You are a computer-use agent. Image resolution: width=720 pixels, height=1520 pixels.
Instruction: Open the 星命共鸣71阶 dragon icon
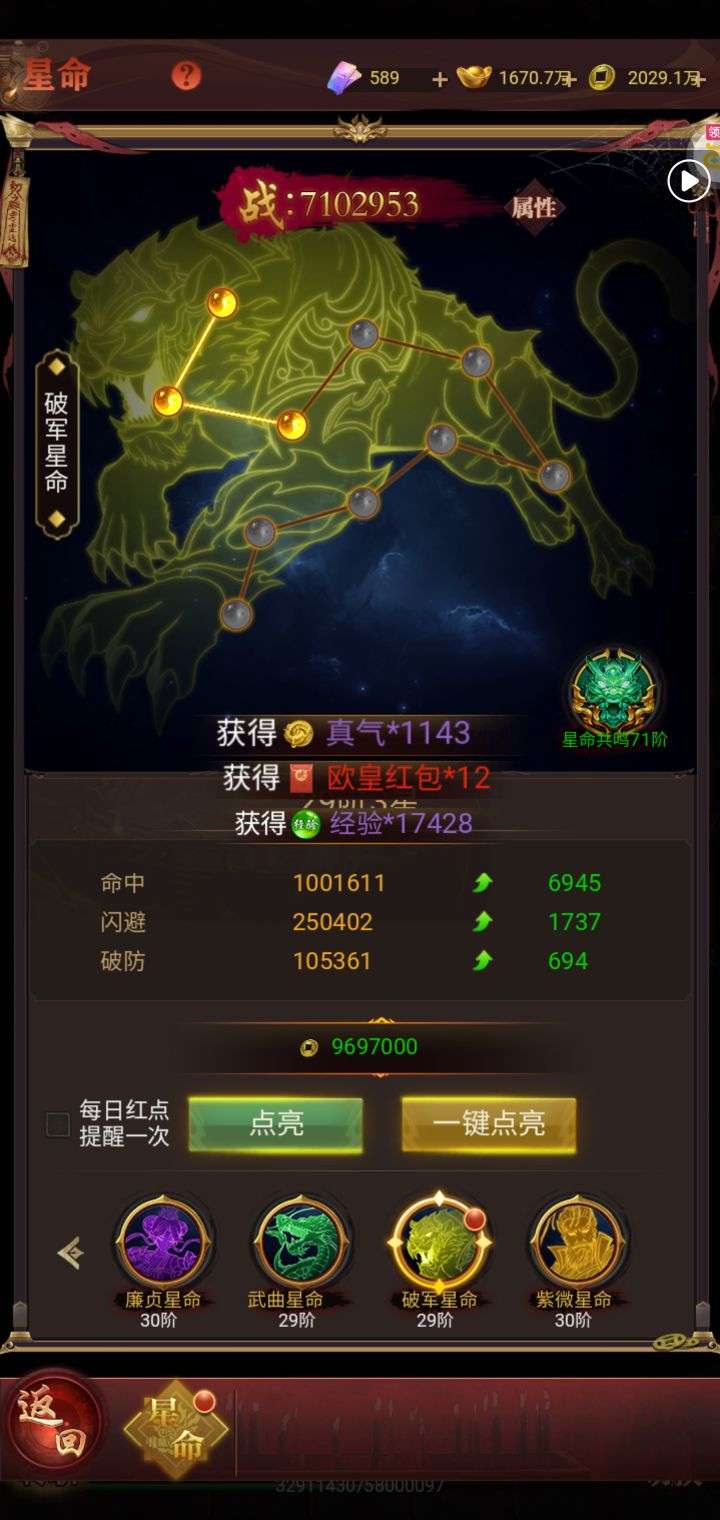614,692
